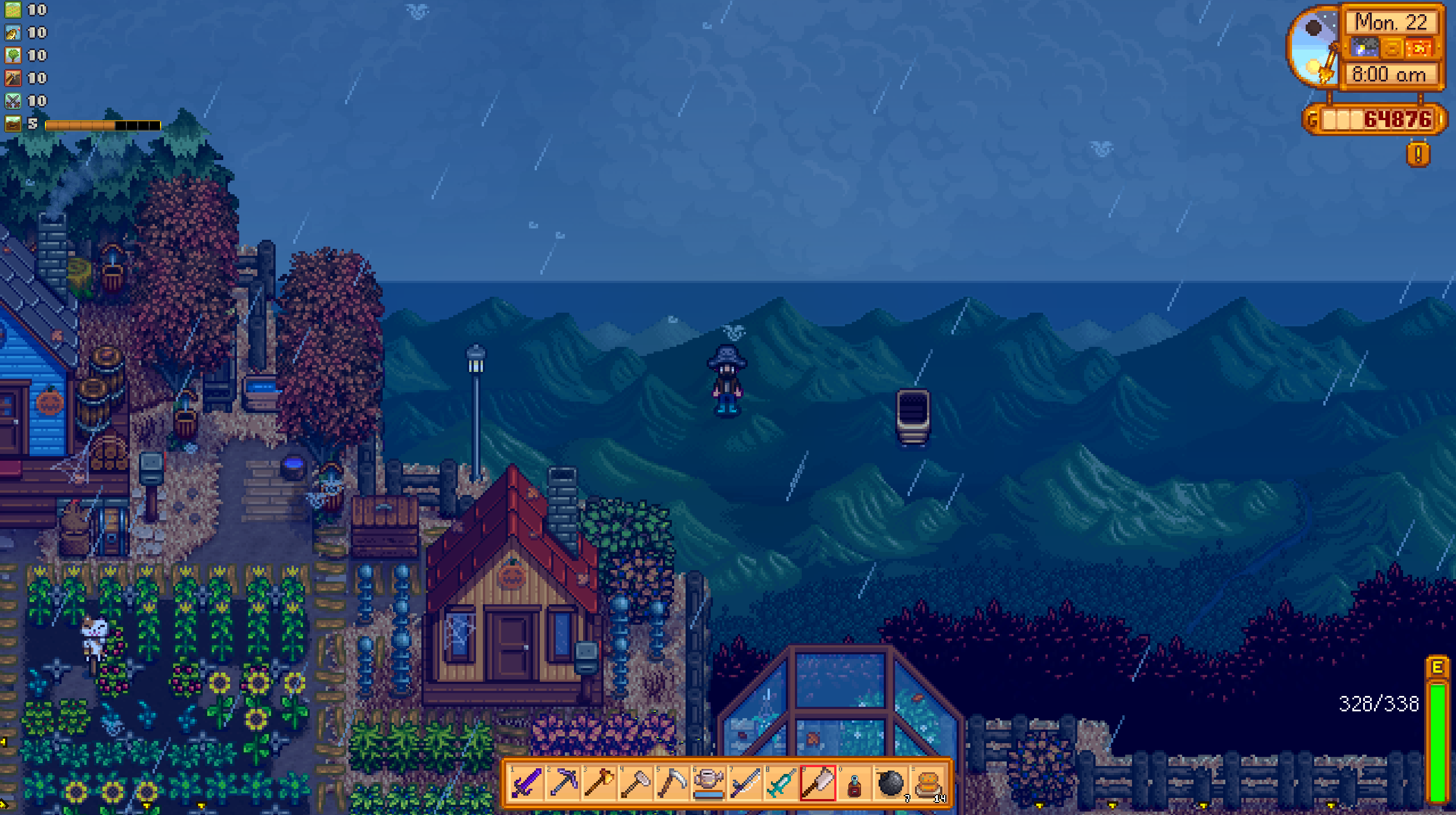Select the highlighted cleaver in slot 9

tap(818, 783)
